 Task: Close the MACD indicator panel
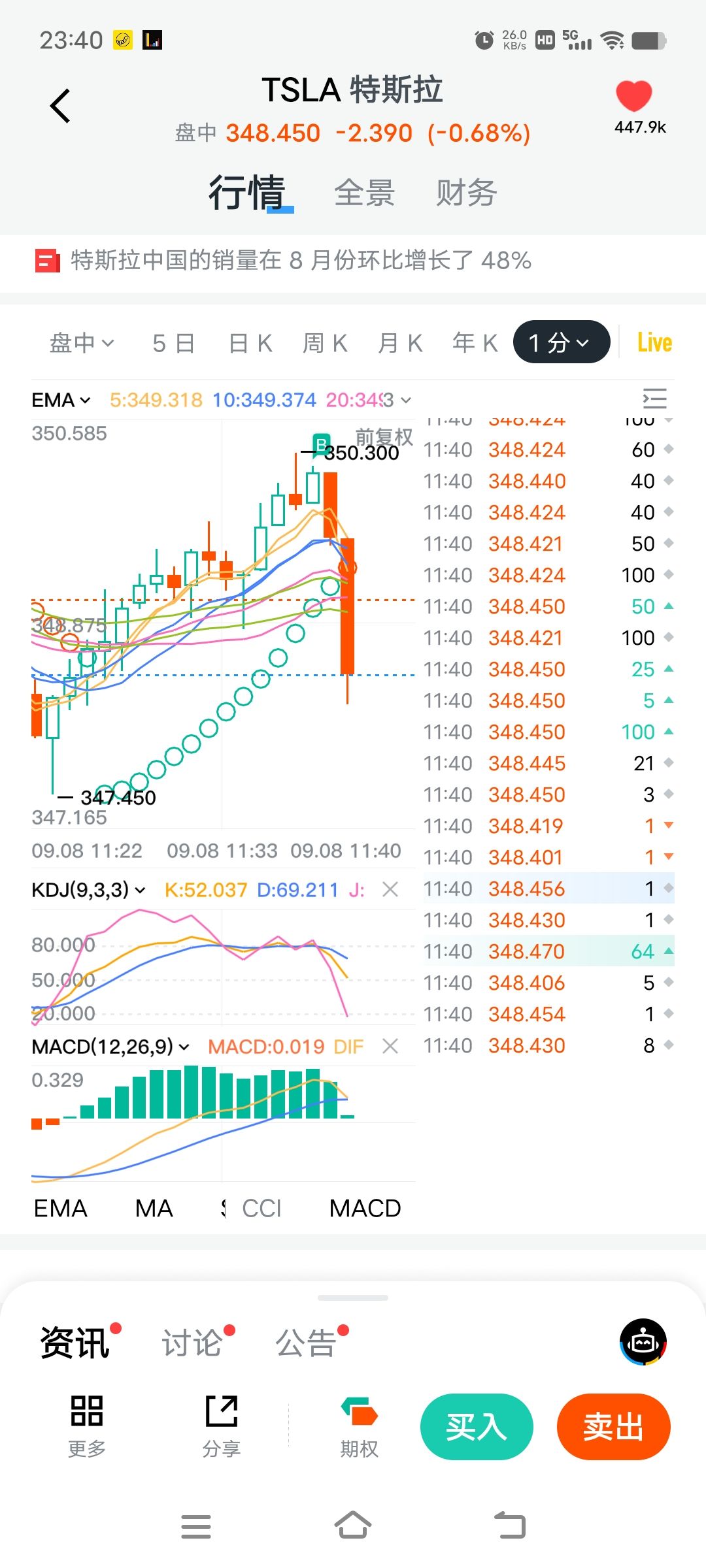coord(390,1046)
